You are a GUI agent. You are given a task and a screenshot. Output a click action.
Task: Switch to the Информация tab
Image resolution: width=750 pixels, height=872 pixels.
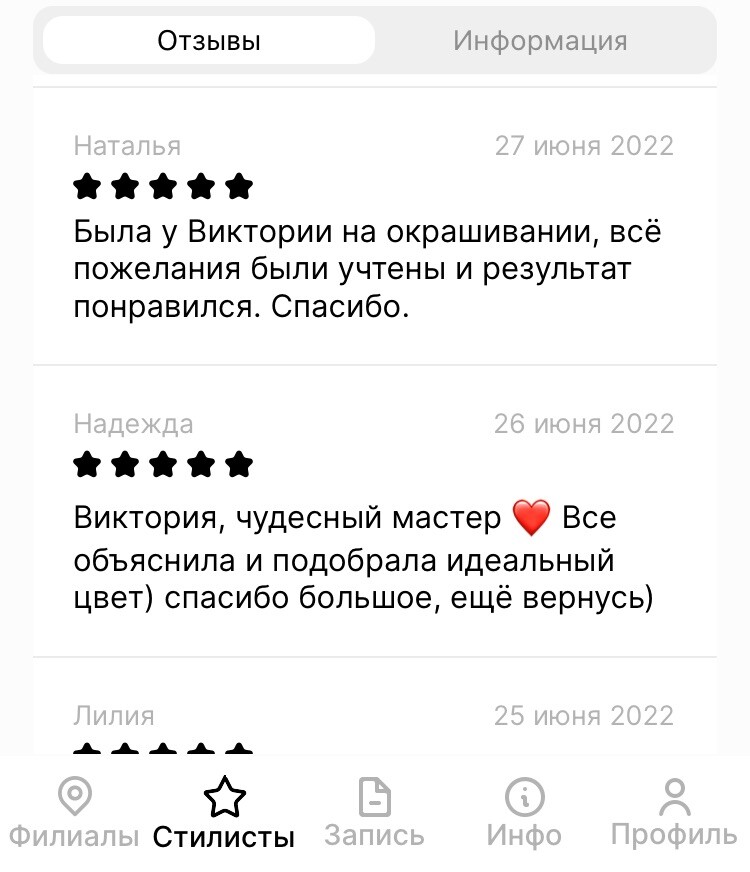click(540, 41)
